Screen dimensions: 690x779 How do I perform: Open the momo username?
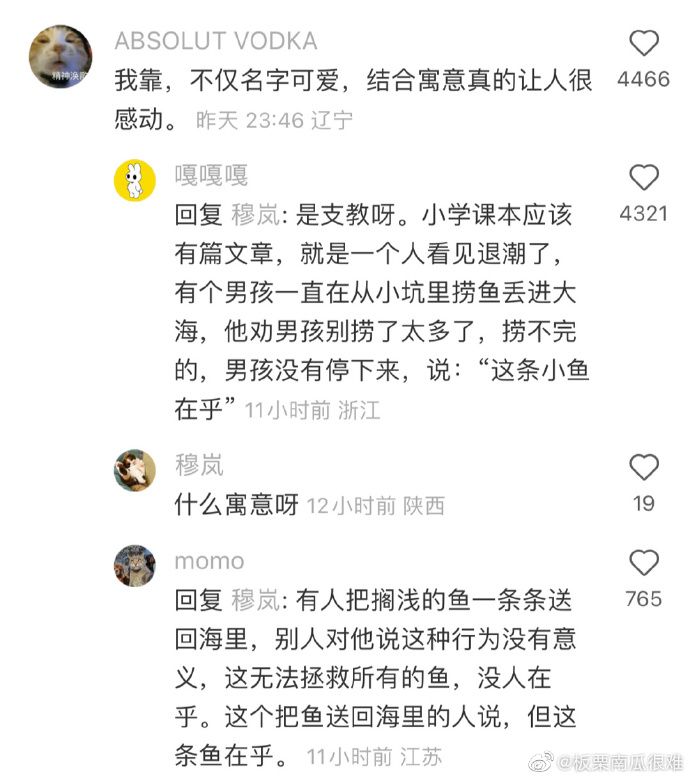tap(209, 561)
